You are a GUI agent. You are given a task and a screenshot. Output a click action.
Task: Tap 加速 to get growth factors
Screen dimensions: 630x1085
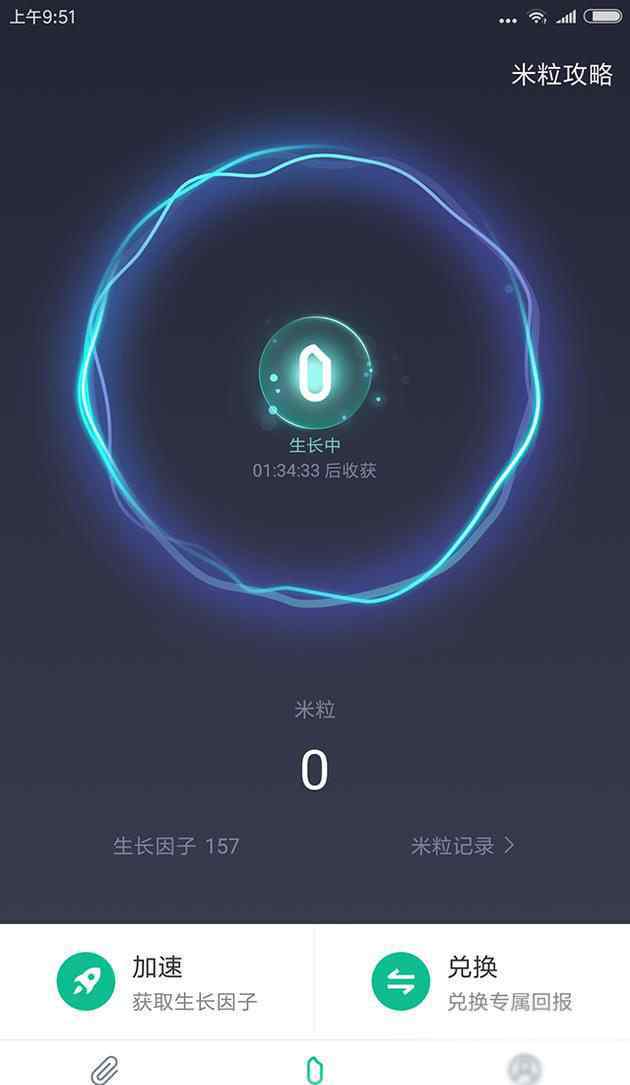pyautogui.click(x=157, y=982)
